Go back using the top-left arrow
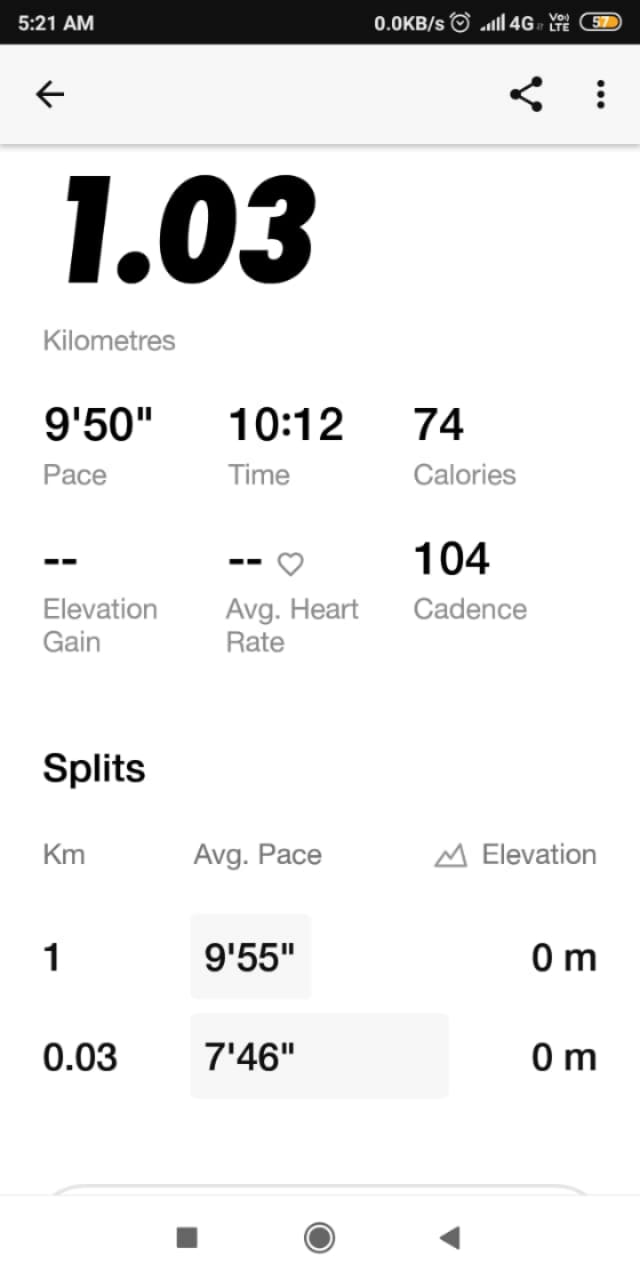The width and height of the screenshot is (640, 1280). click(49, 94)
